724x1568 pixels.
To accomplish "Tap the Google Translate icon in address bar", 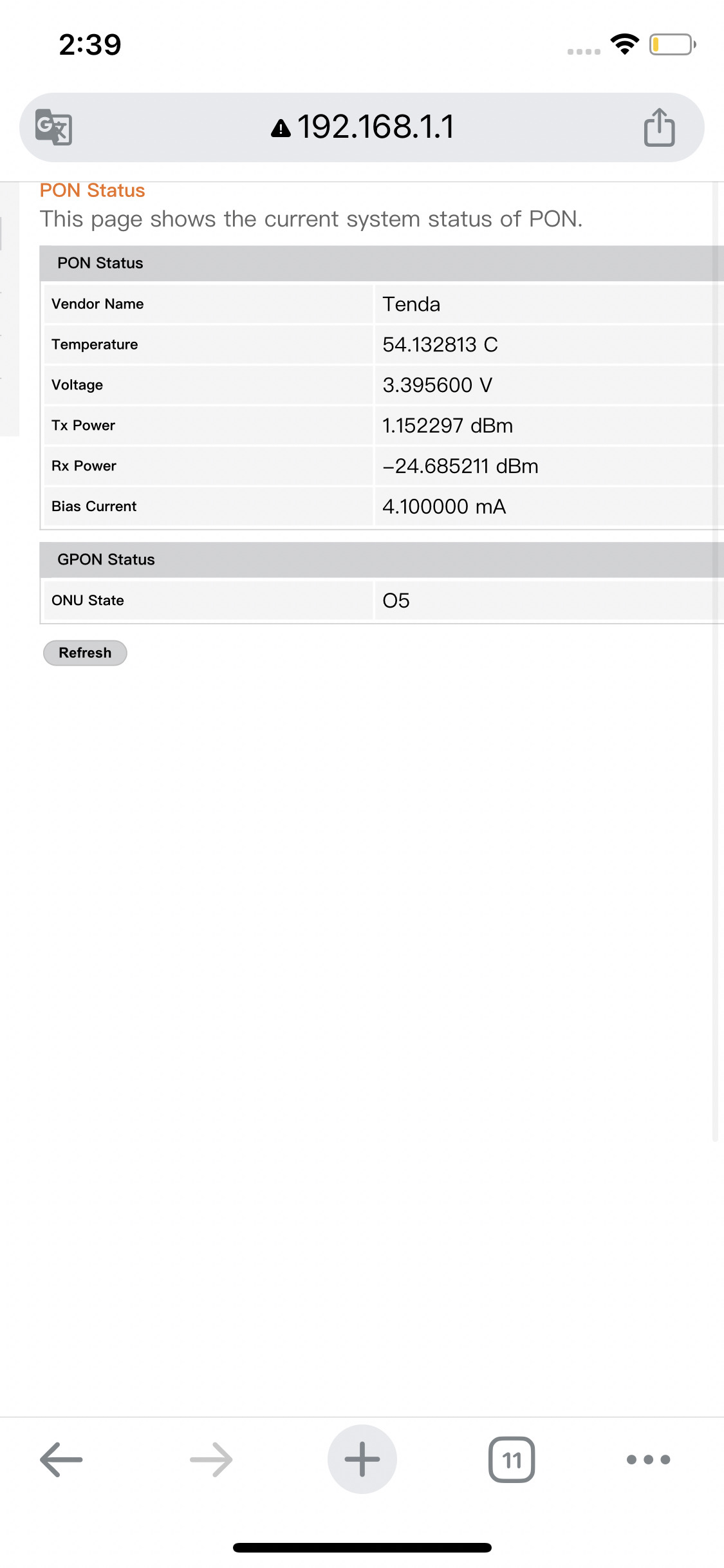I will click(x=53, y=127).
